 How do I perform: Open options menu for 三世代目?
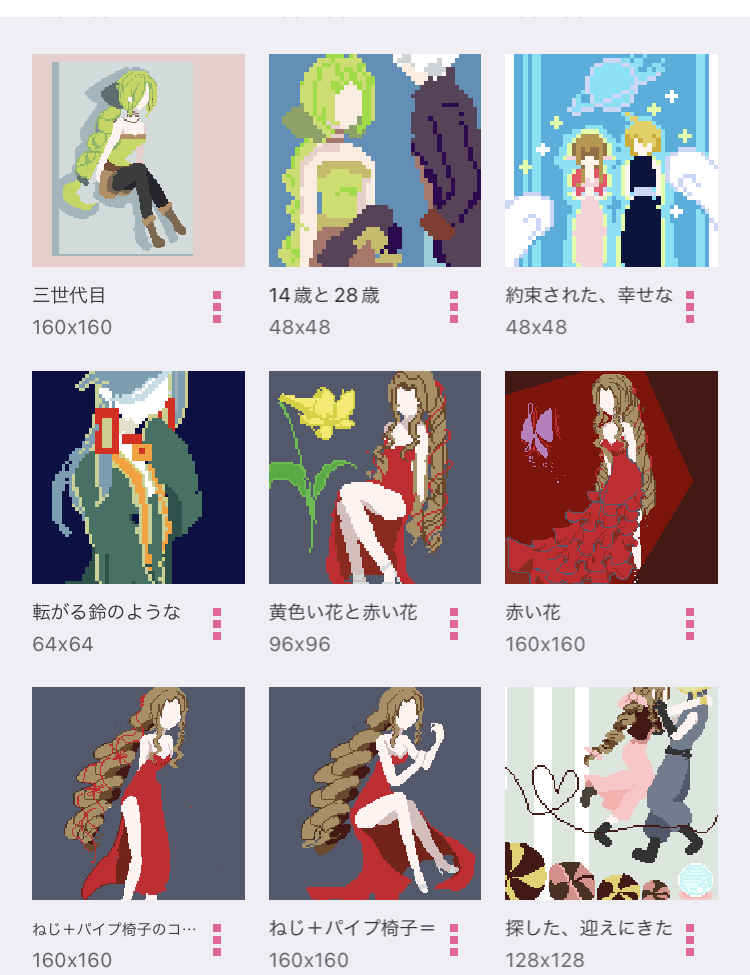tap(217, 307)
